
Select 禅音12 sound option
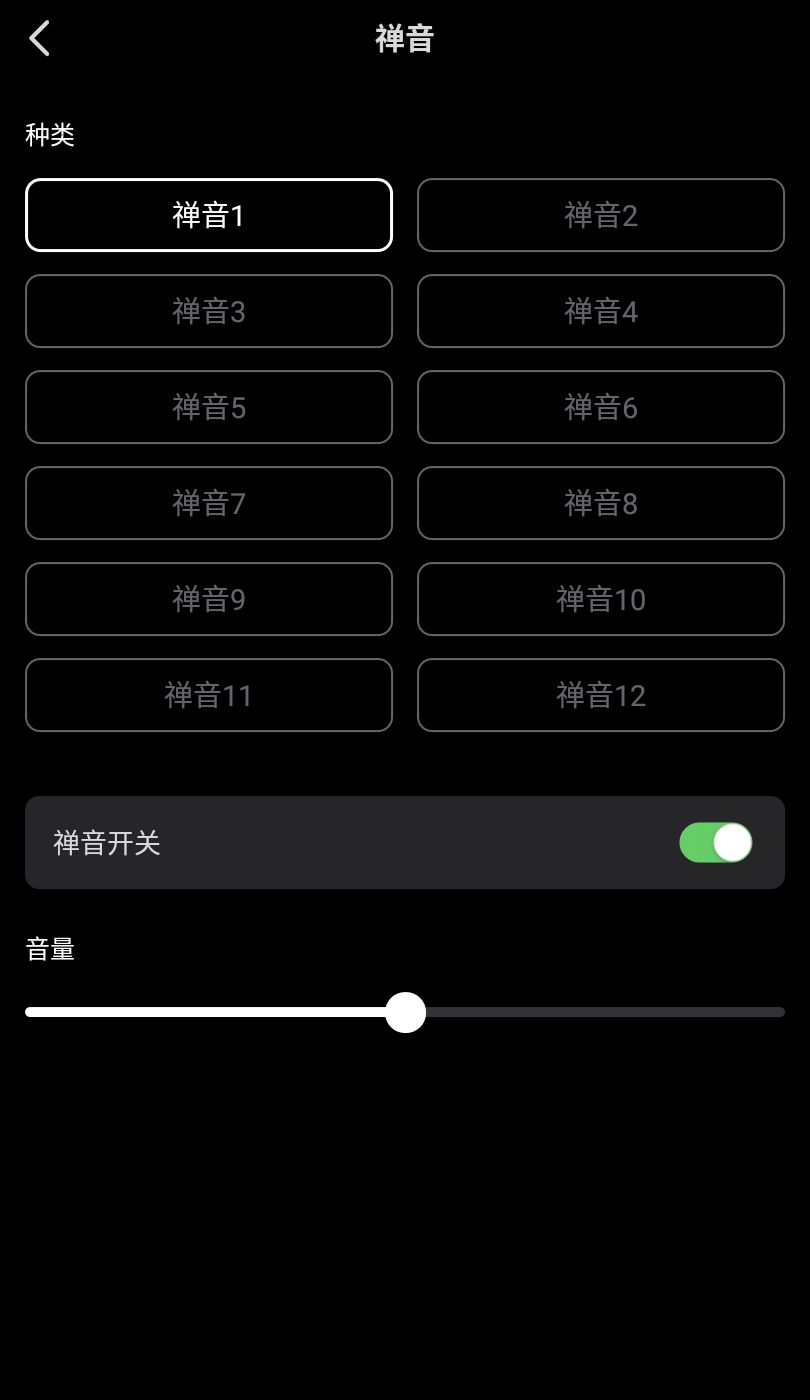tap(600, 695)
